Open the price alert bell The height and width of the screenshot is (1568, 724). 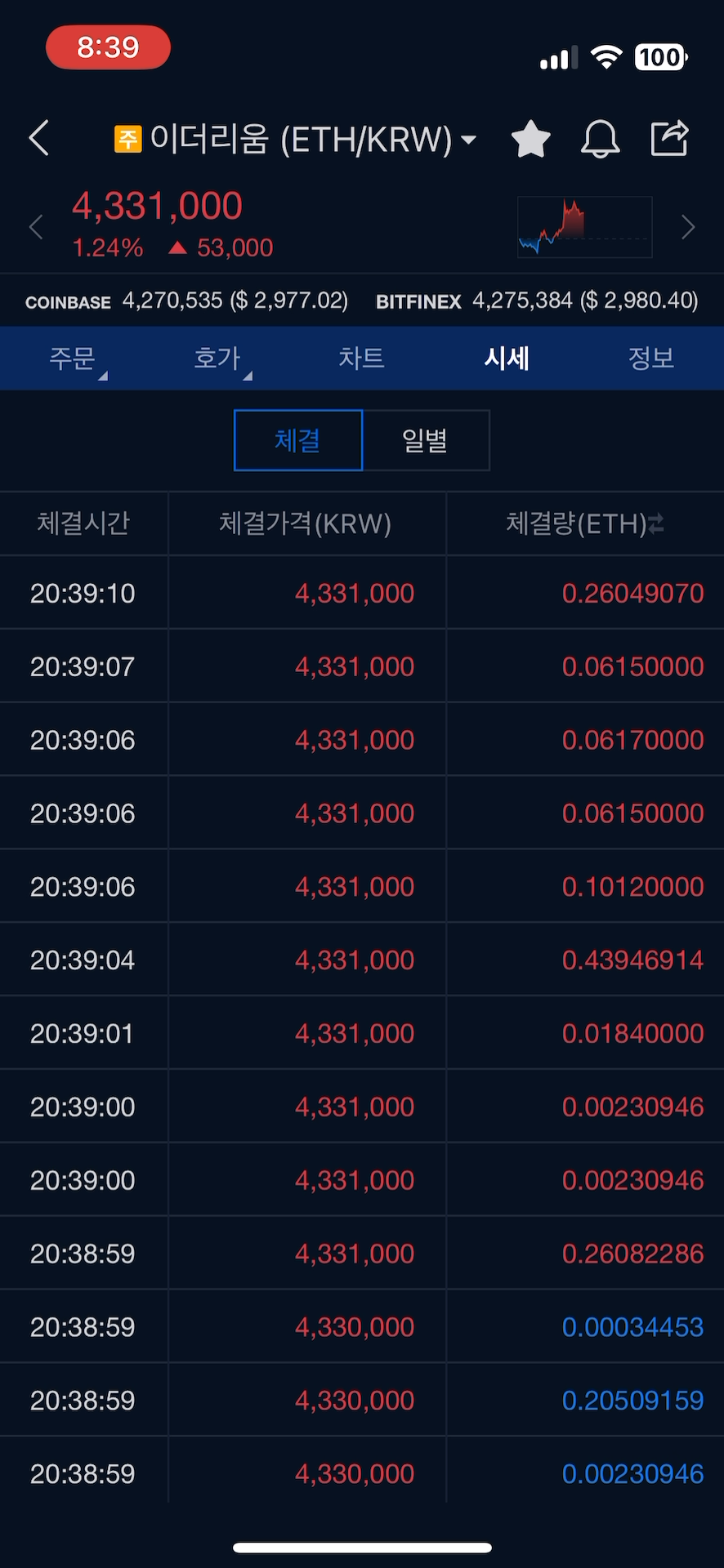point(600,138)
